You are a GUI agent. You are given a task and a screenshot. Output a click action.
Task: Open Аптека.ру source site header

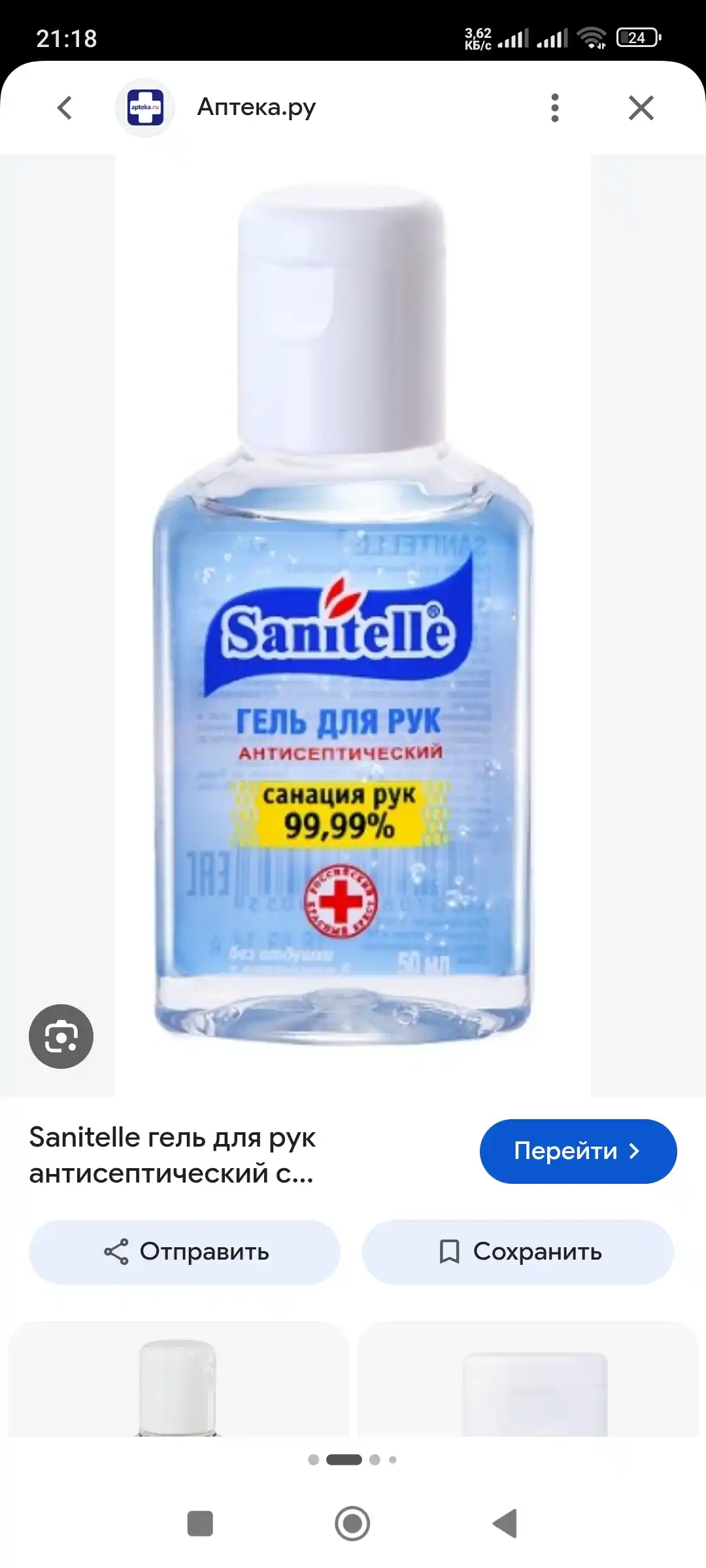tap(256, 107)
